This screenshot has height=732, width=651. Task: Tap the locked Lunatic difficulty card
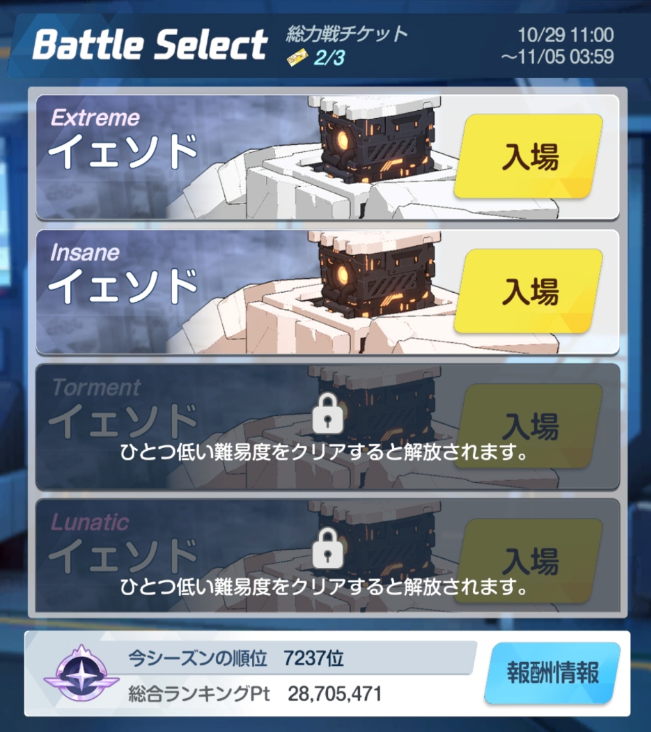(x=326, y=560)
